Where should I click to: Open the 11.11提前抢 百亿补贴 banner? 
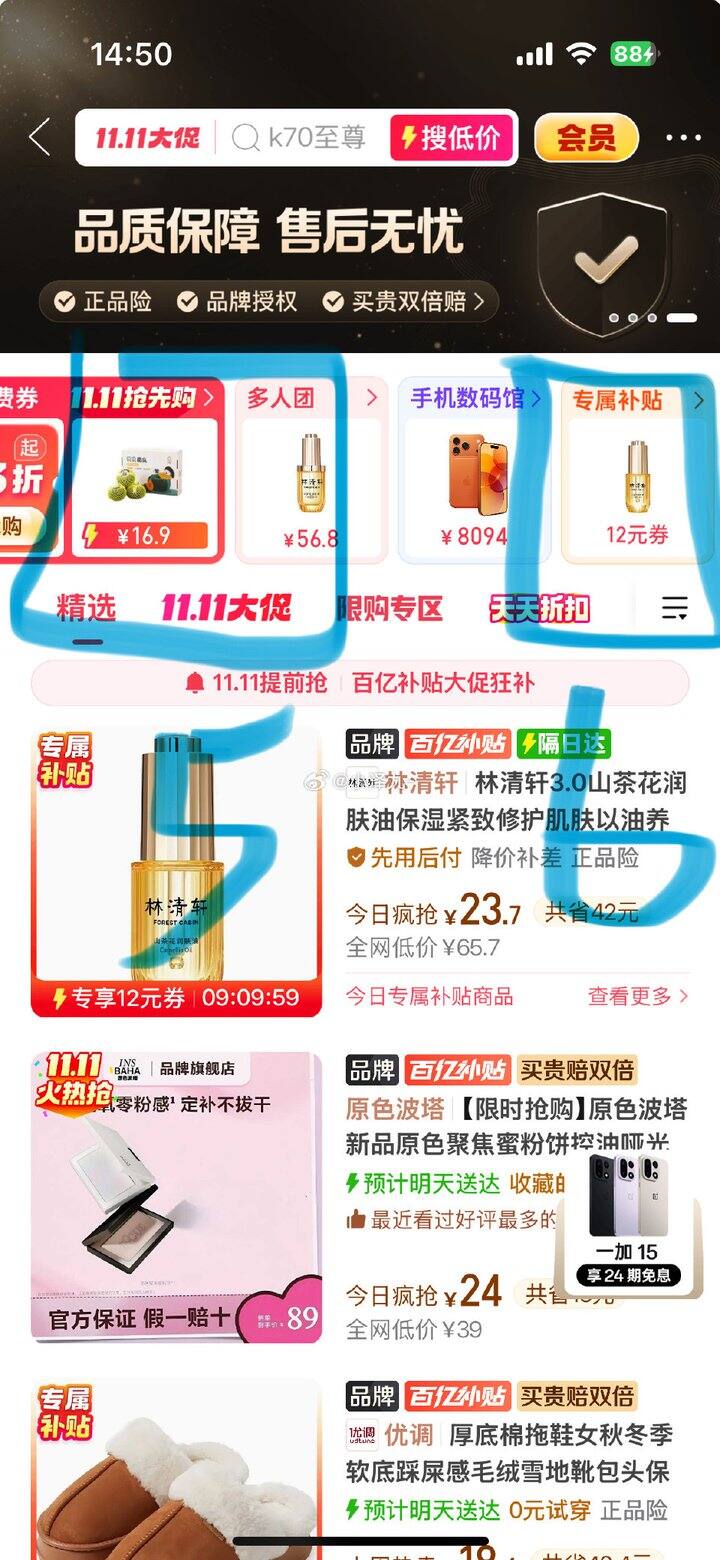pos(360,683)
